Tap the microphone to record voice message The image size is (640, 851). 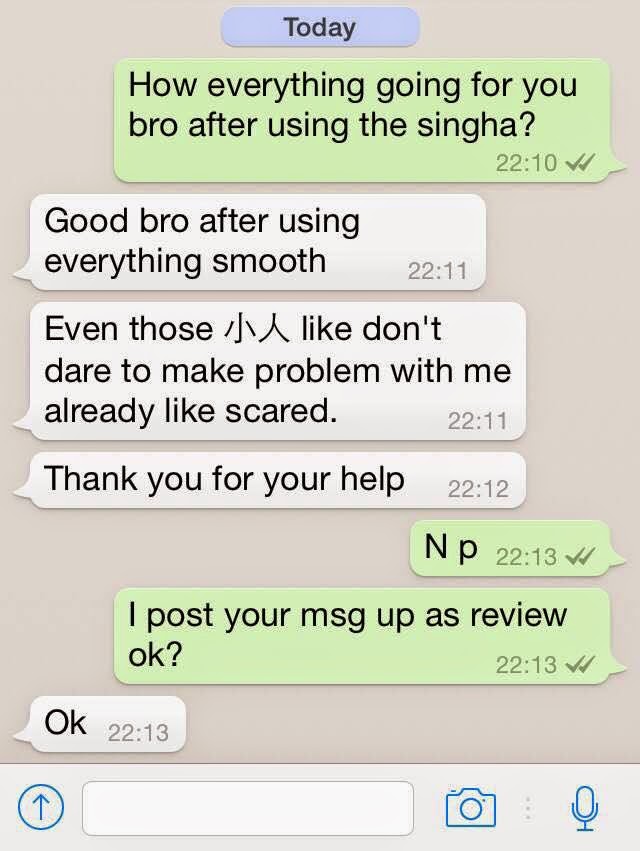tap(585, 807)
